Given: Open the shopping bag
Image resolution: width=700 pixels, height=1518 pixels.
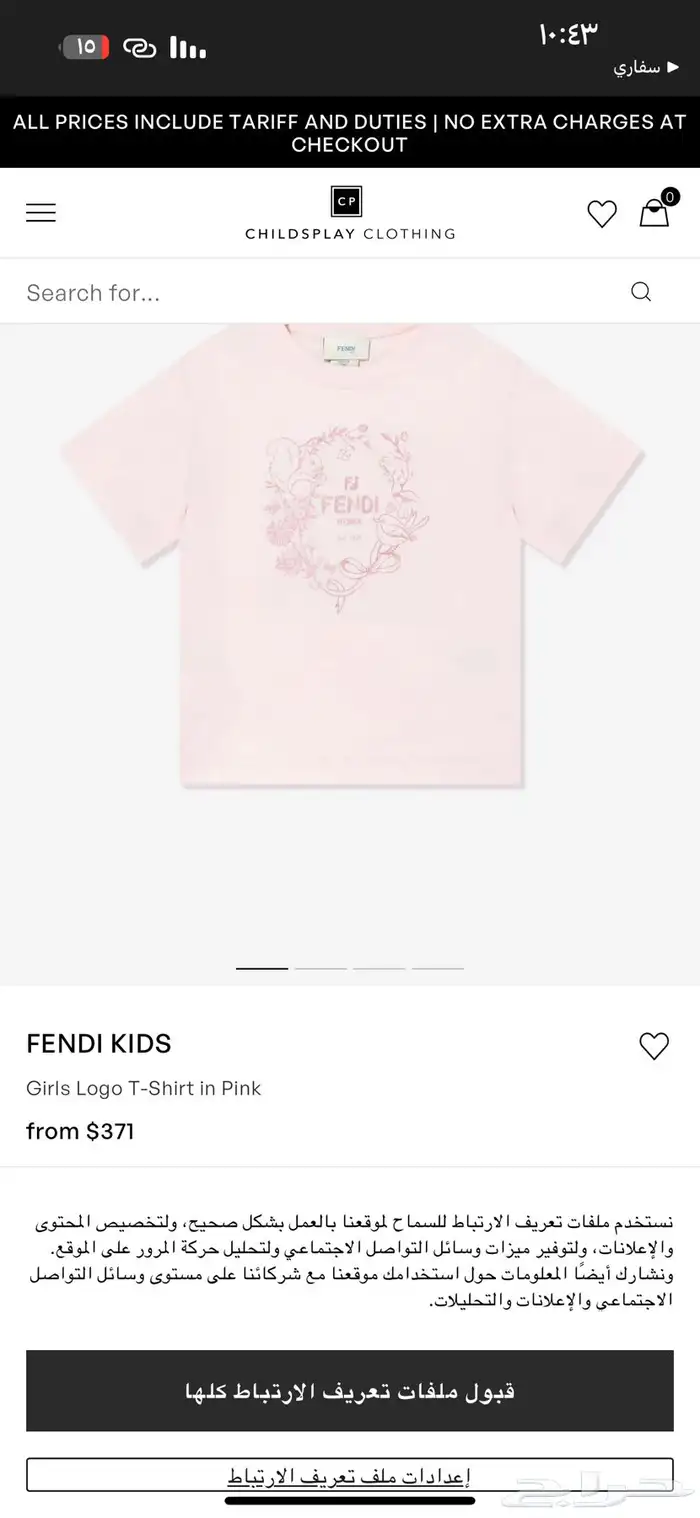Looking at the screenshot, I should (x=655, y=212).
